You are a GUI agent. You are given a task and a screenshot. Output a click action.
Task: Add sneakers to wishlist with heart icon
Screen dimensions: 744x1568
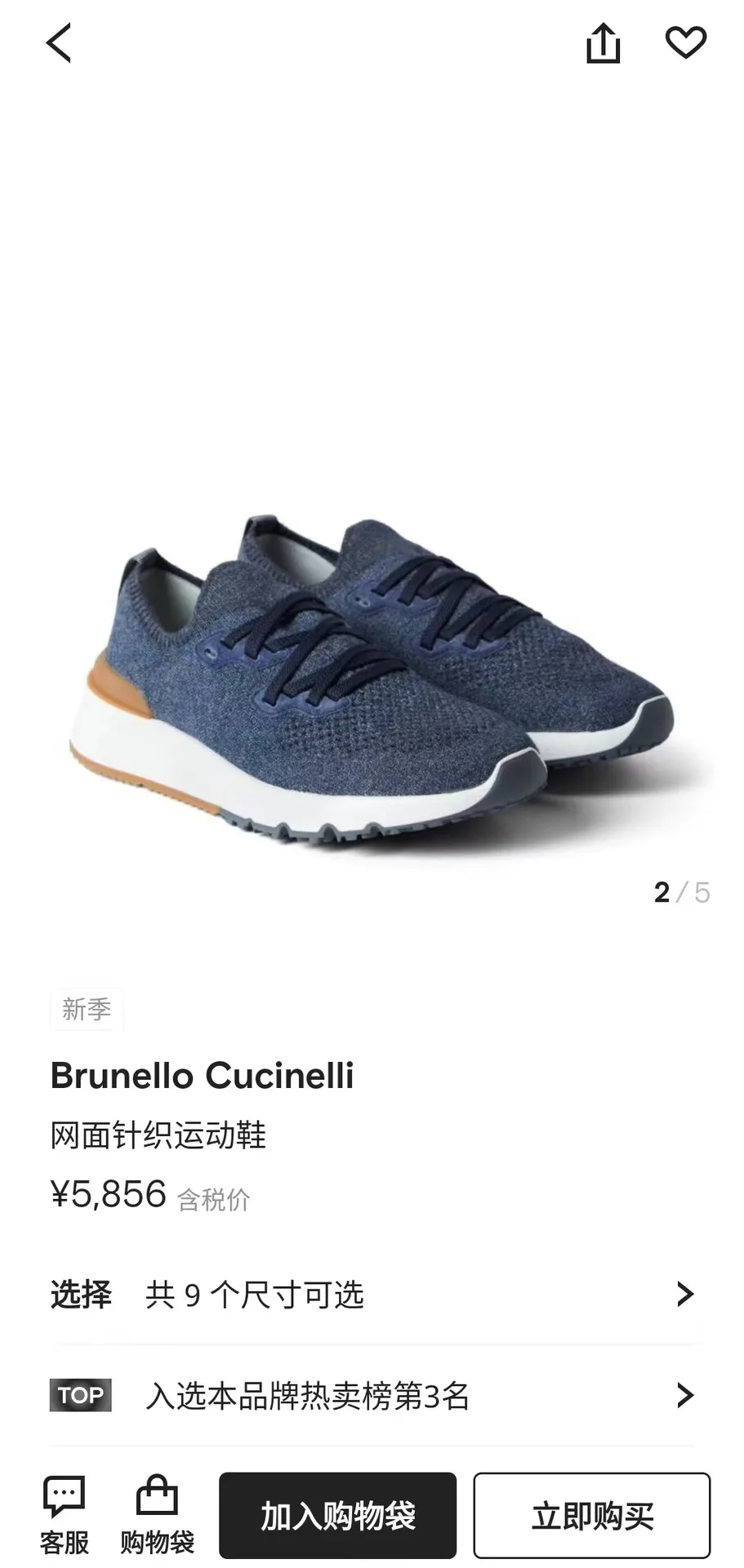[x=685, y=42]
